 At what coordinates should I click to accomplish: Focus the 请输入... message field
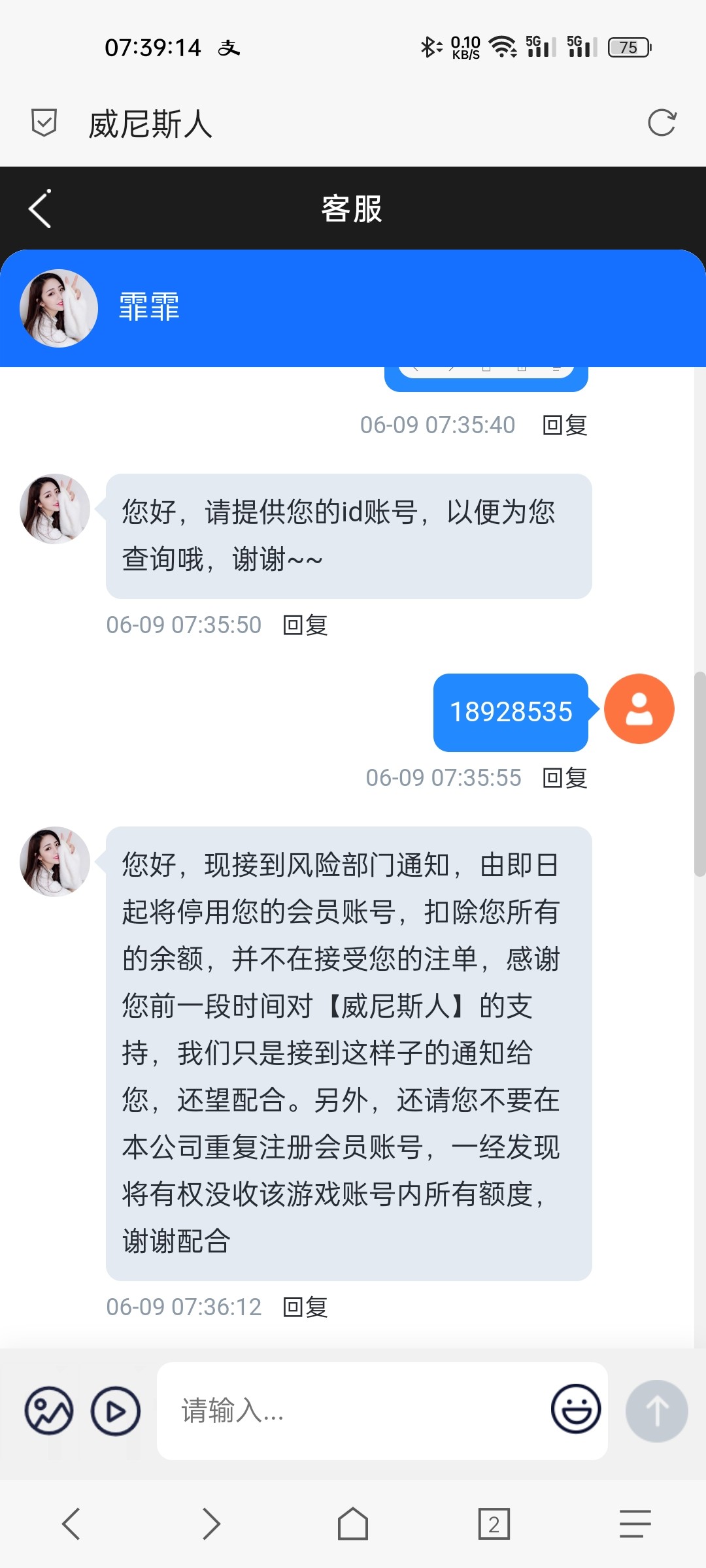tap(353, 1411)
